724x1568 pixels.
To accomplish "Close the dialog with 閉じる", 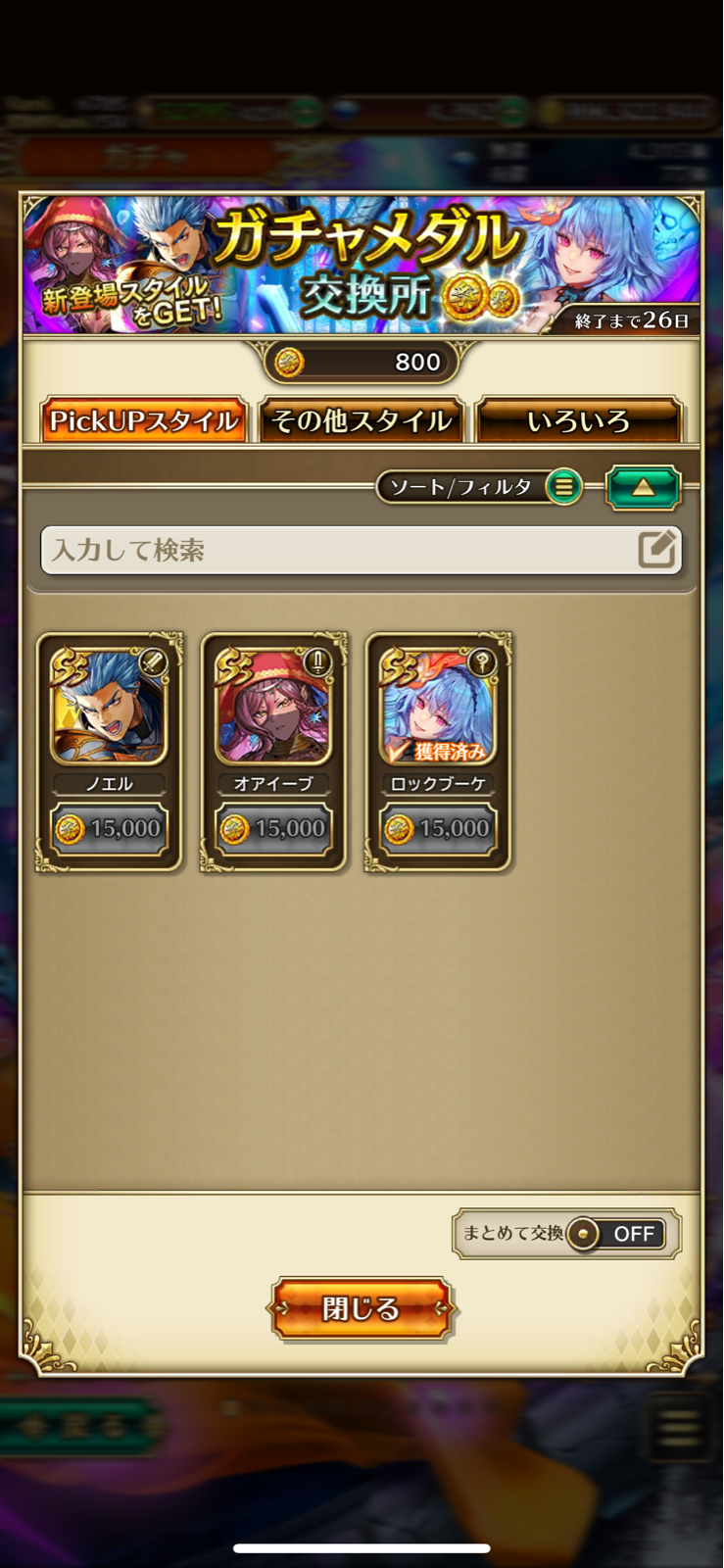I will (x=362, y=1308).
